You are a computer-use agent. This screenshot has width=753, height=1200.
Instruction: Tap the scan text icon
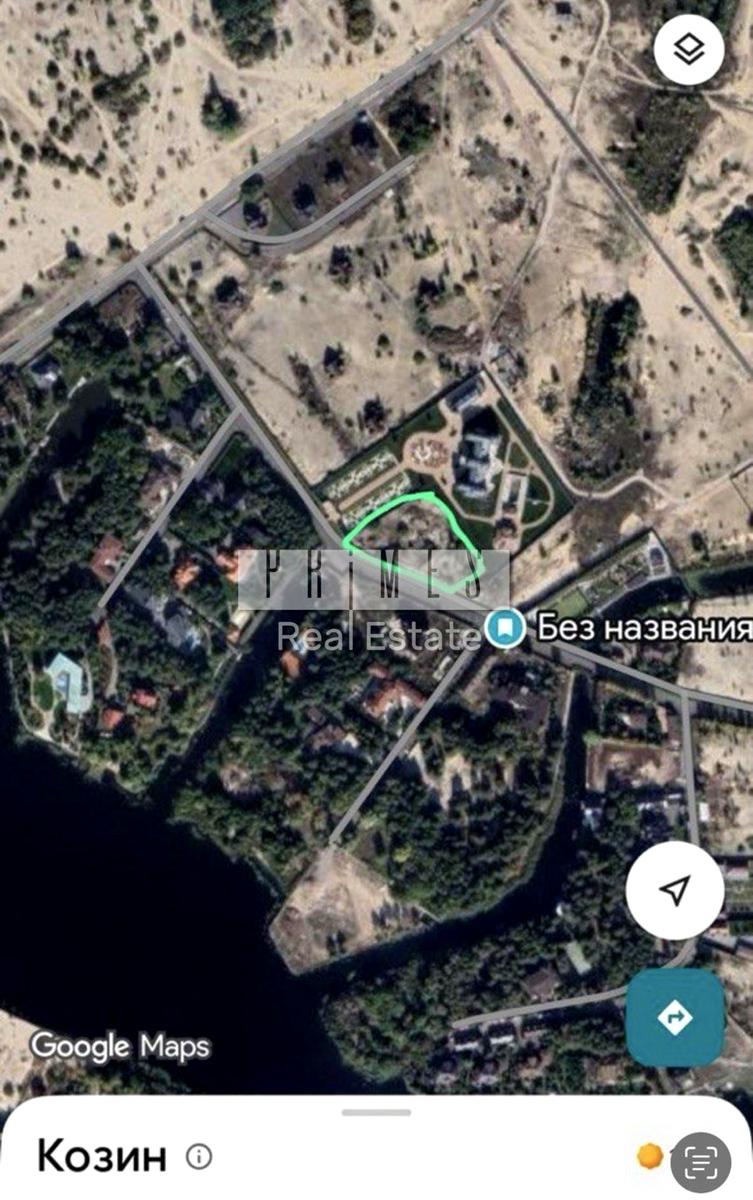point(701,1160)
